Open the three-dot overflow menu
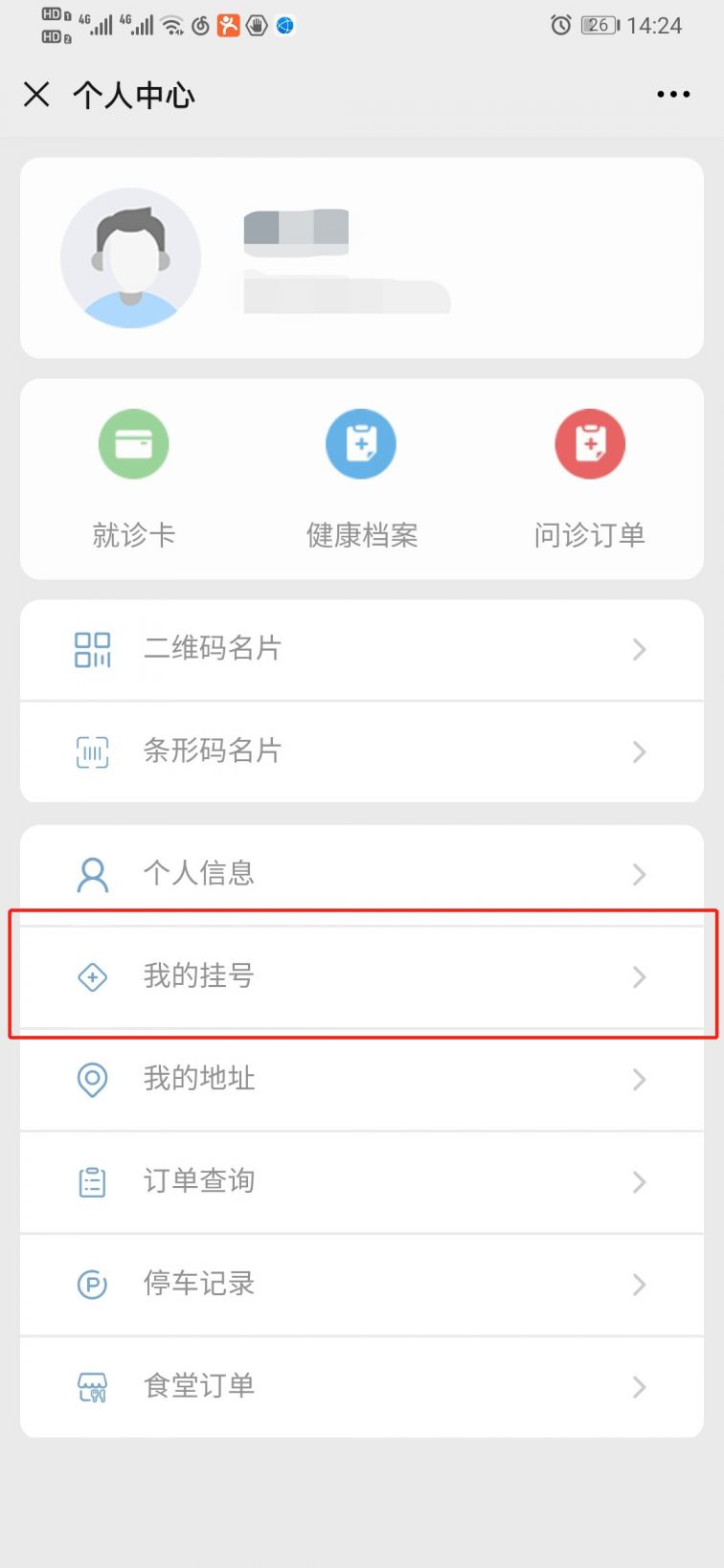 673,94
